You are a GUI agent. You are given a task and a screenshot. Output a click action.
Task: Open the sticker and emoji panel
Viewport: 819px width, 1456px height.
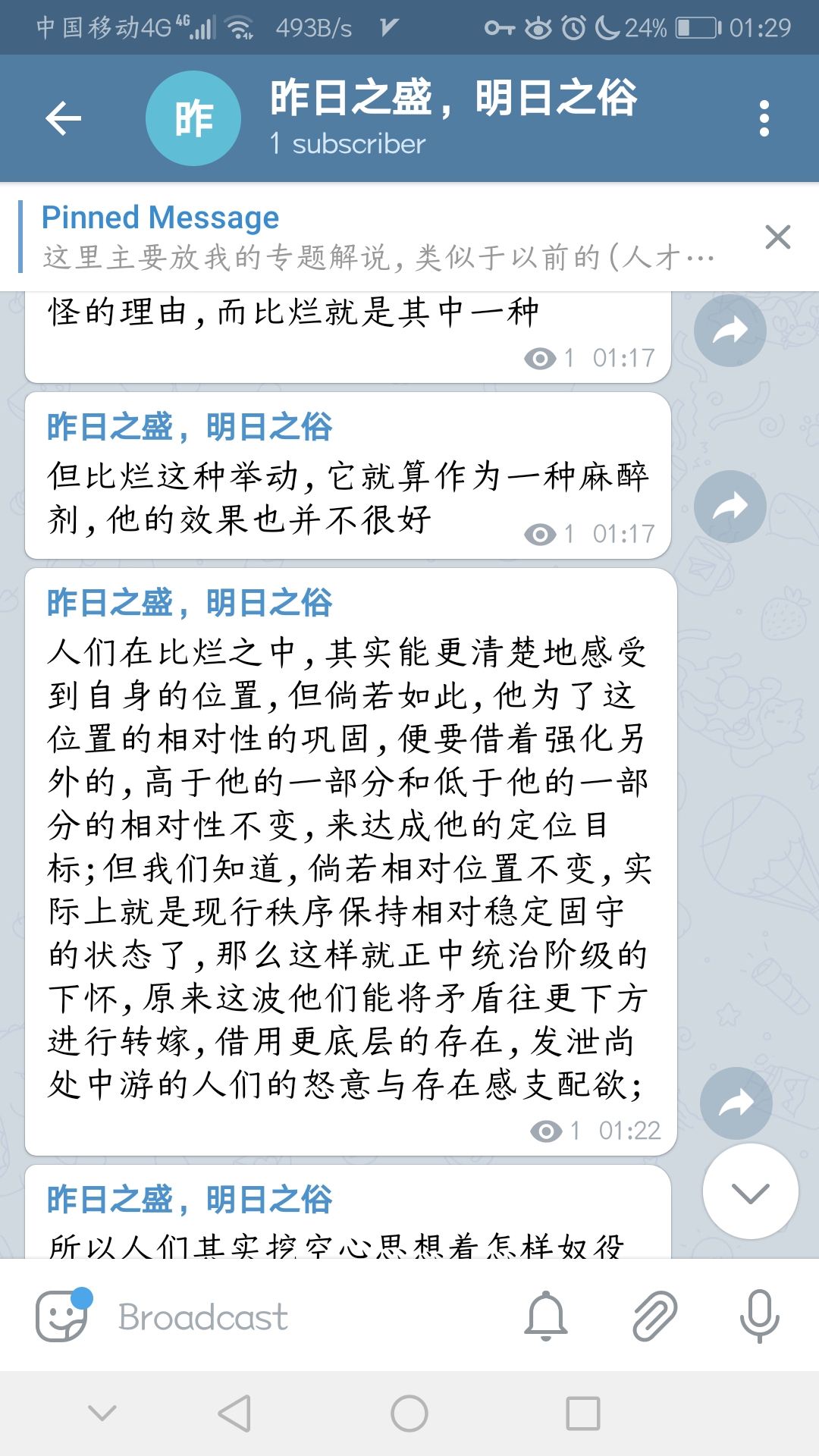[x=62, y=1316]
